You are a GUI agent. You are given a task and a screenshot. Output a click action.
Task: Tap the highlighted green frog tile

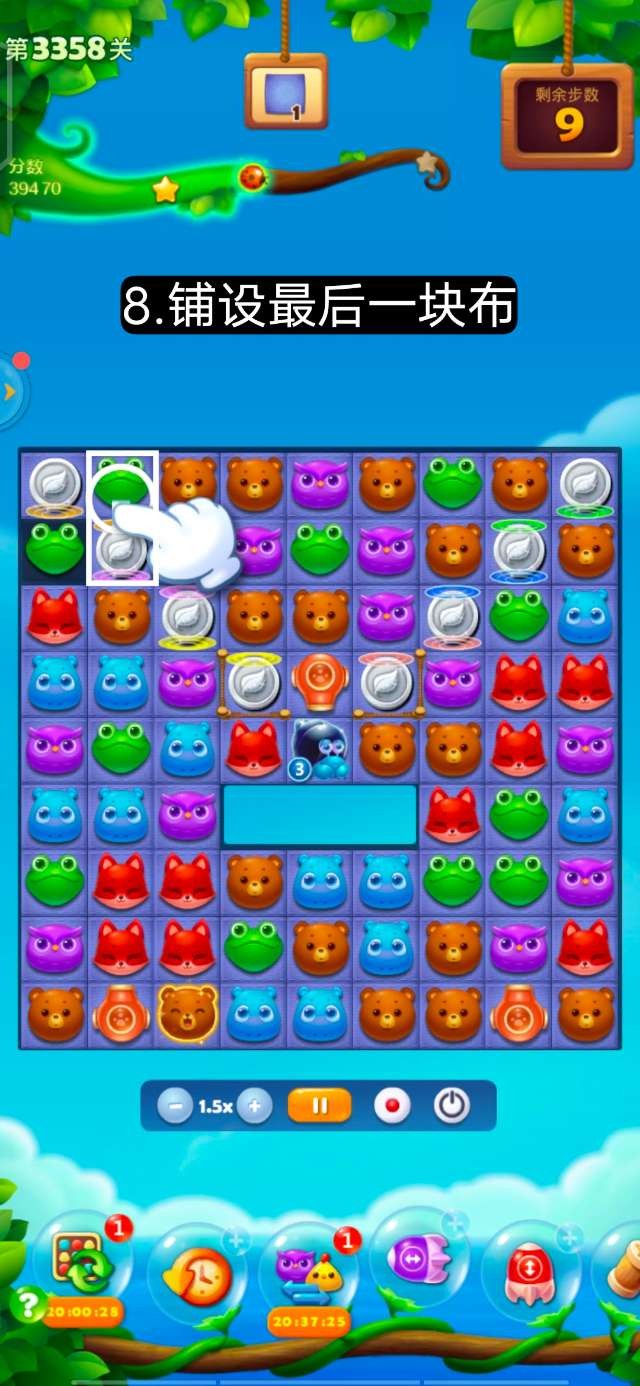point(122,487)
